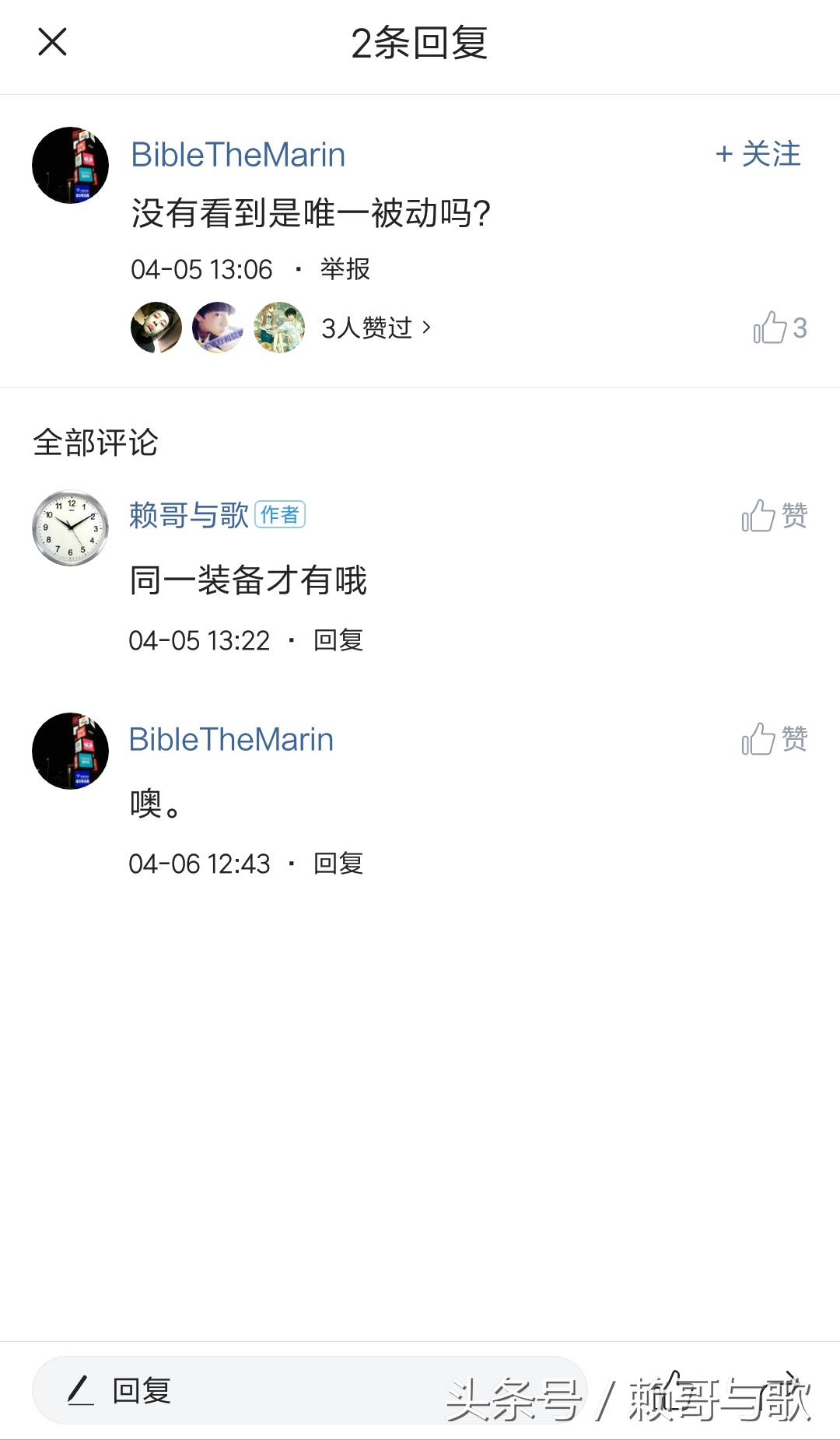This screenshot has height=1440, width=840.
Task: Tap the first liker's avatar under the reply
Action: (156, 328)
